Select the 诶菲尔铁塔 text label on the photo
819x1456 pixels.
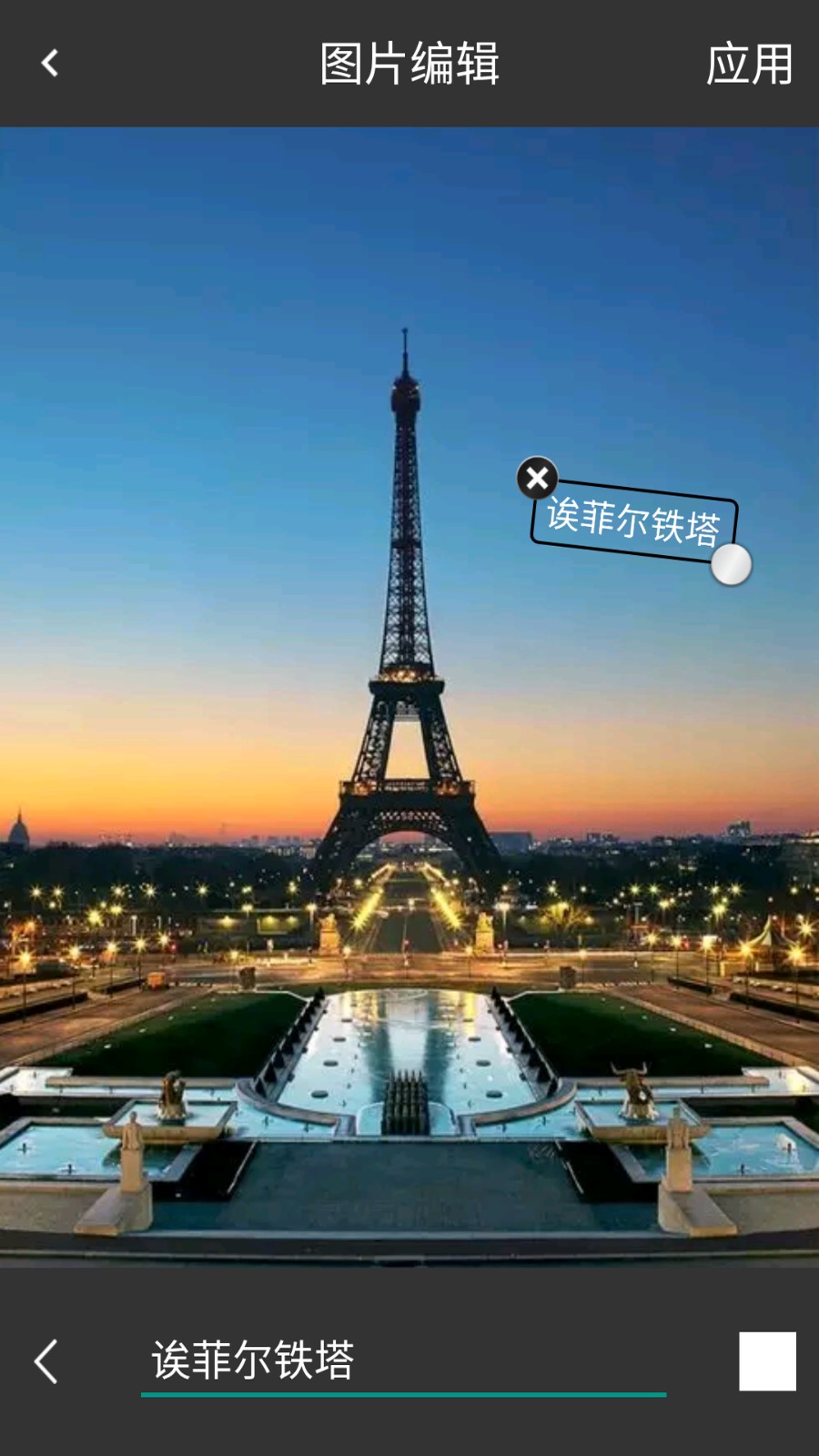point(633,521)
